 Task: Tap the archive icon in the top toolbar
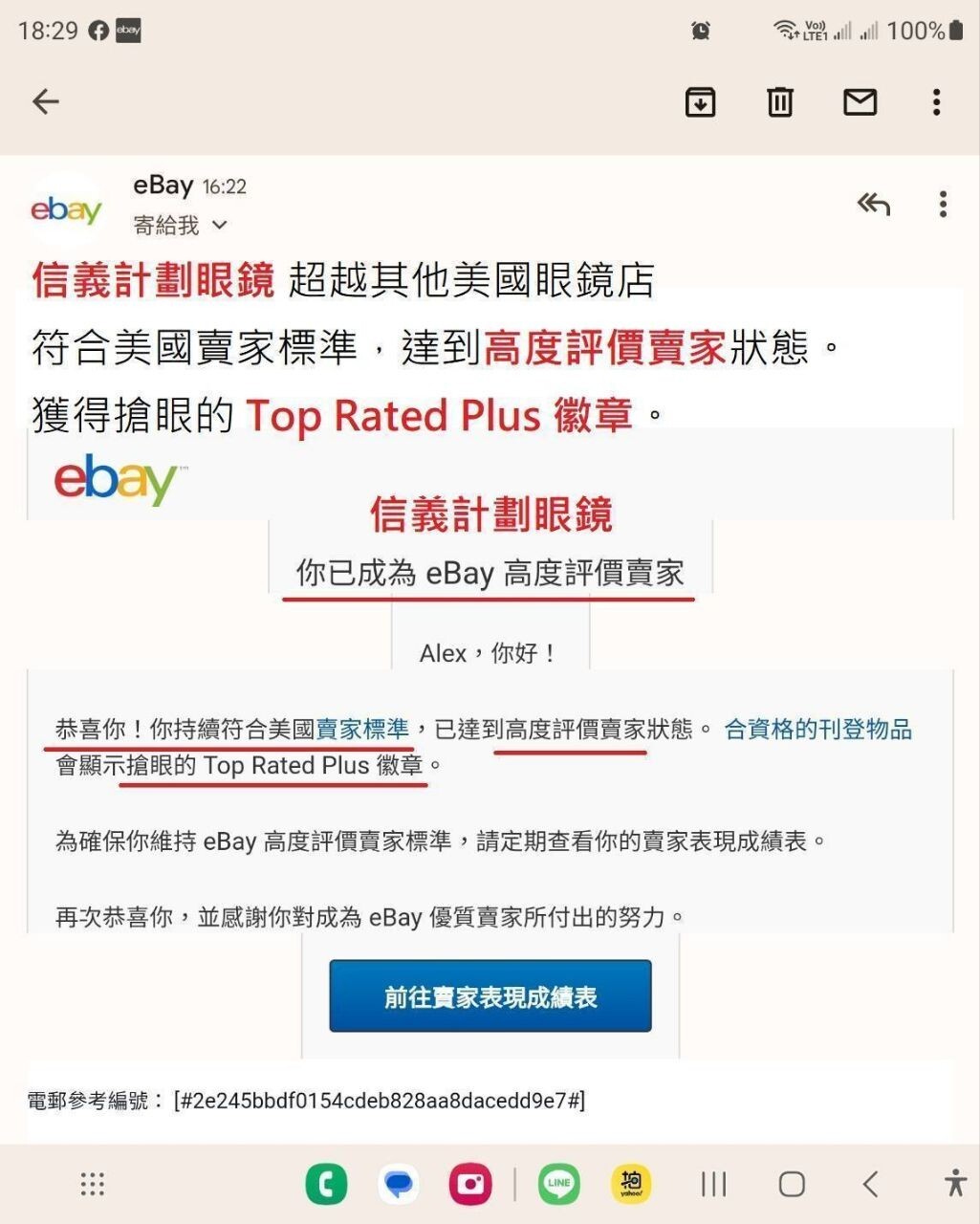[x=700, y=101]
